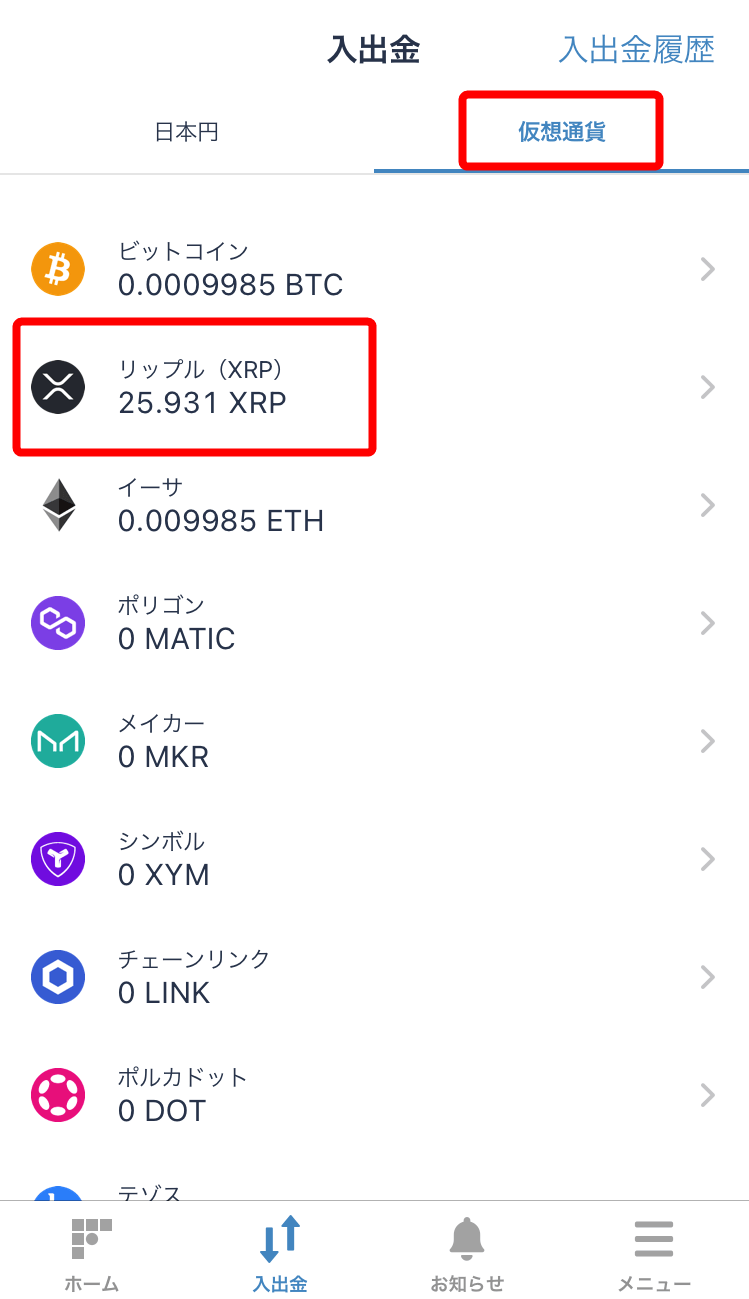Select the Bitcoin coin icon
This screenshot has width=749, height=1299.
pos(57,268)
